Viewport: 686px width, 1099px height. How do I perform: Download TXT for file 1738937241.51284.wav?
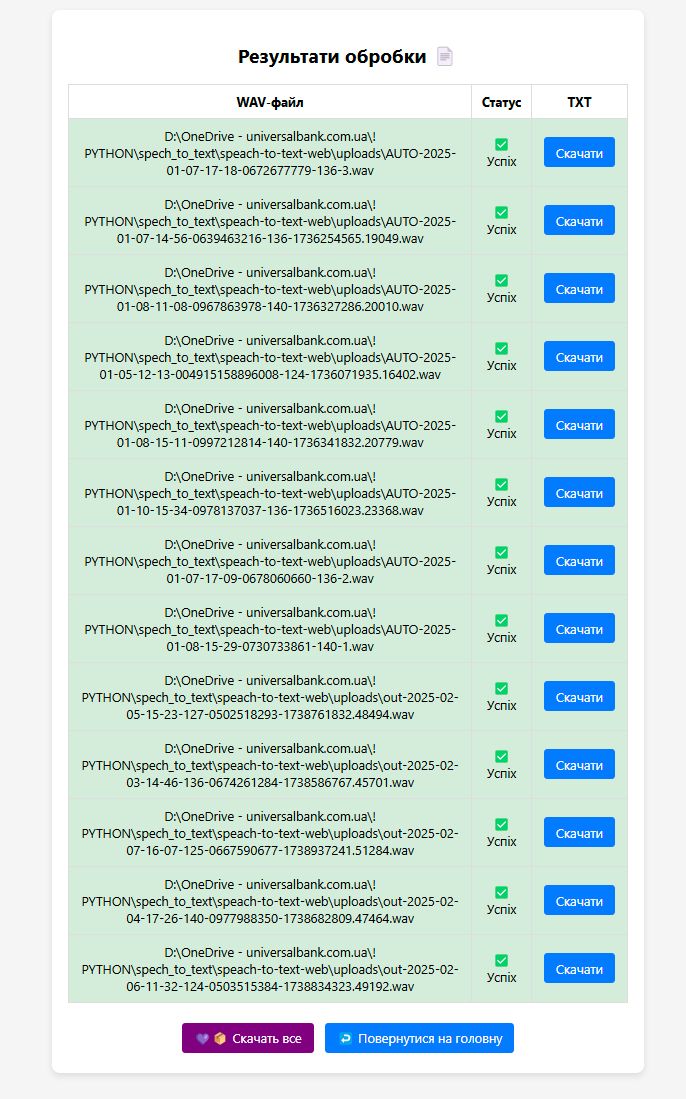(x=579, y=833)
